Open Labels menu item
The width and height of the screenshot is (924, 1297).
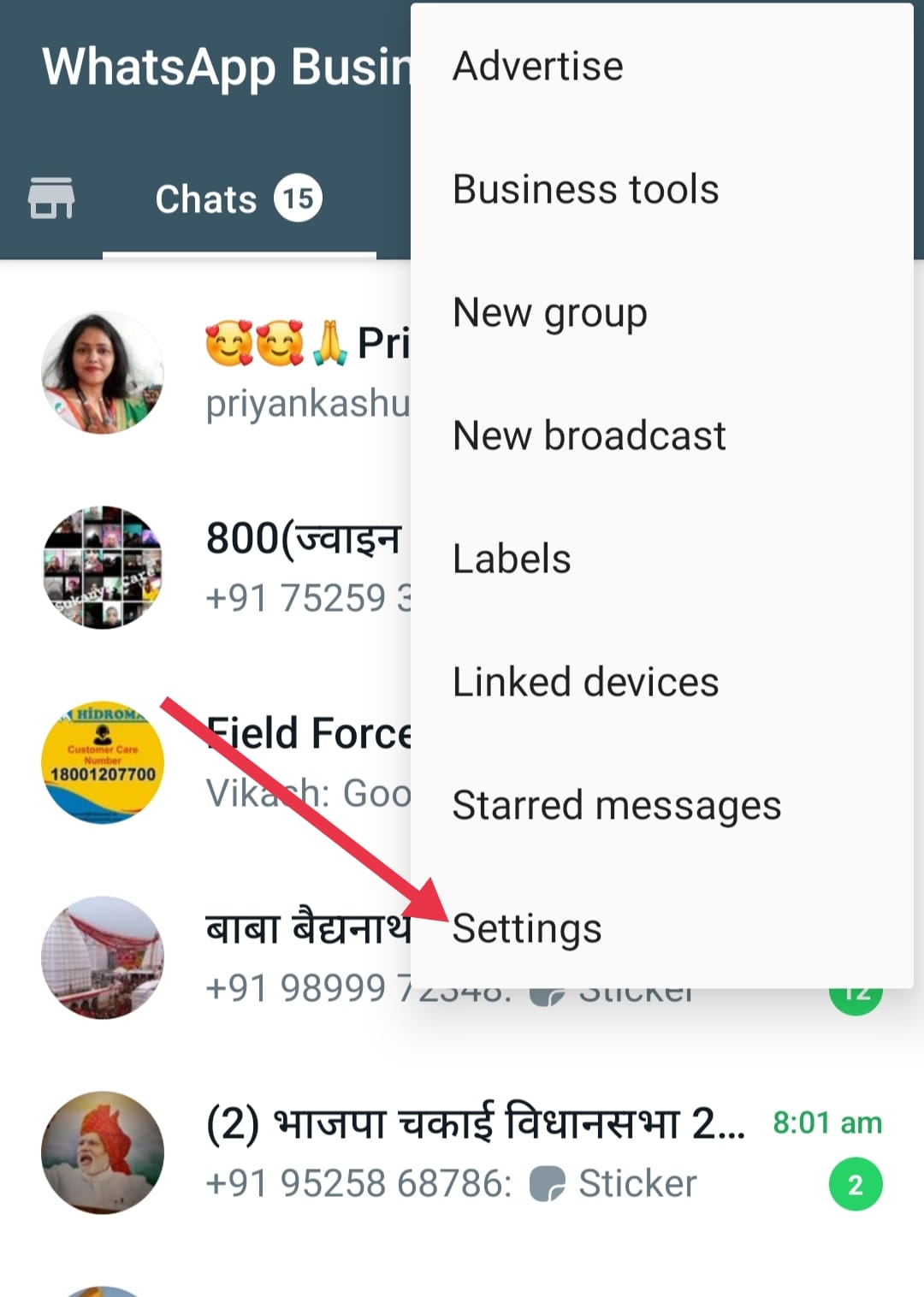(512, 560)
